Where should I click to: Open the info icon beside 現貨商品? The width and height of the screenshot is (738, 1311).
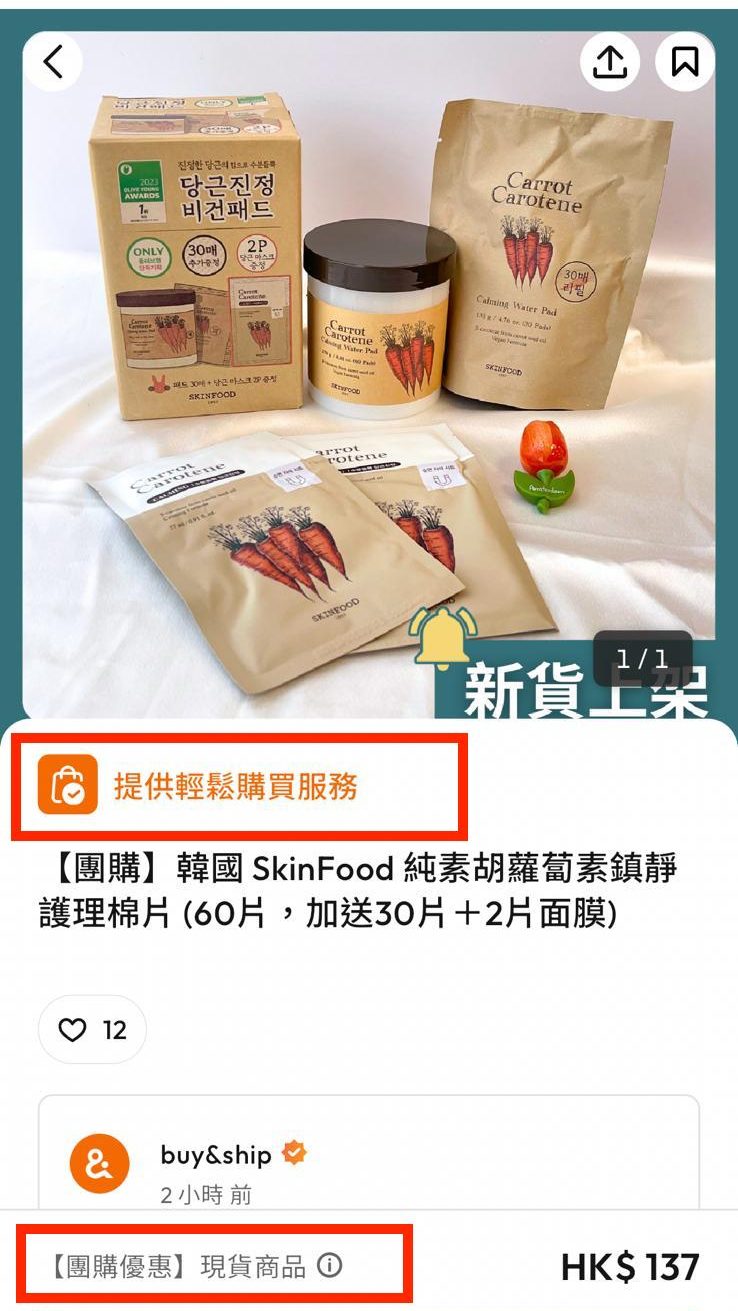pyautogui.click(x=329, y=1266)
